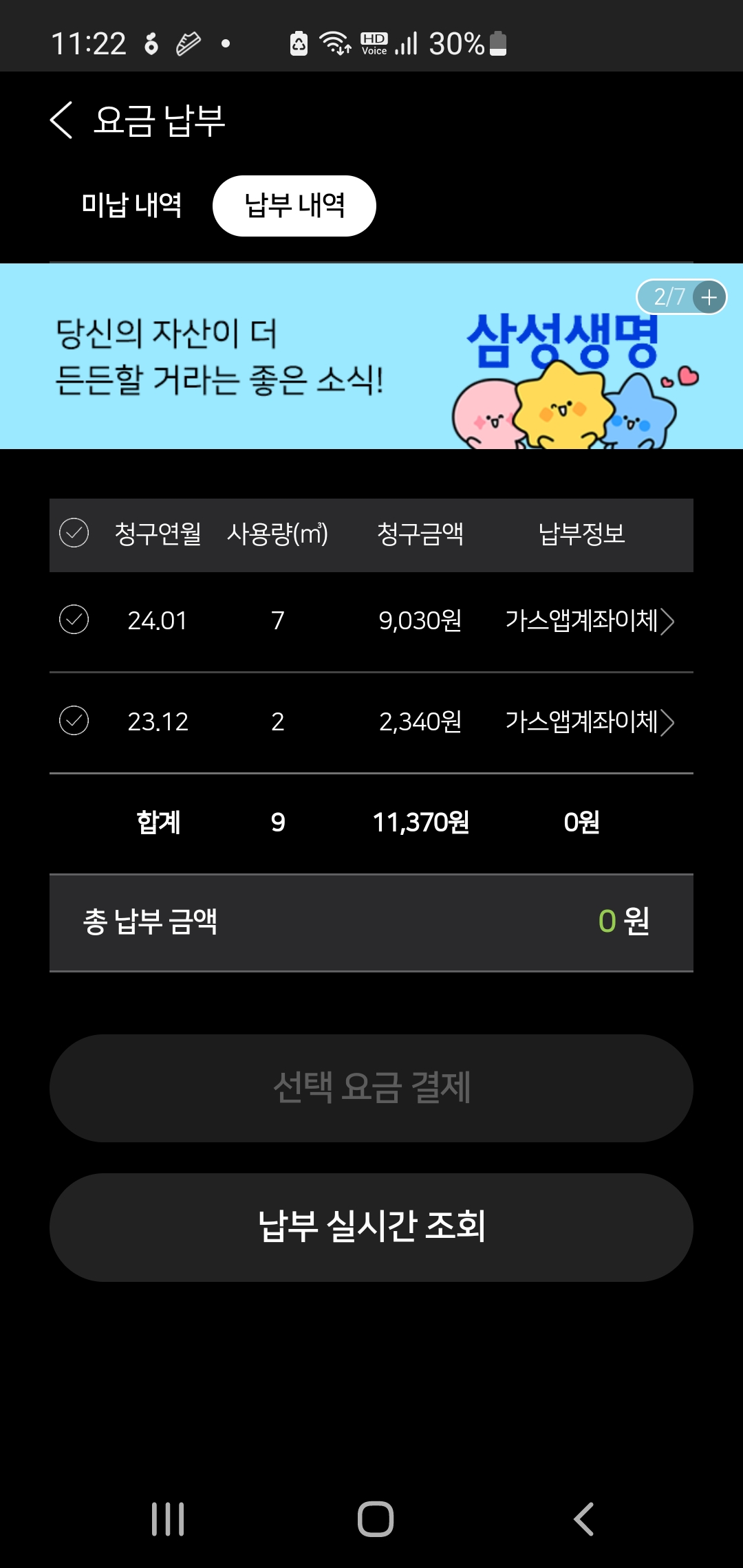Open payment info for the 23.12 bill
The image size is (743, 1568).
coord(590,722)
